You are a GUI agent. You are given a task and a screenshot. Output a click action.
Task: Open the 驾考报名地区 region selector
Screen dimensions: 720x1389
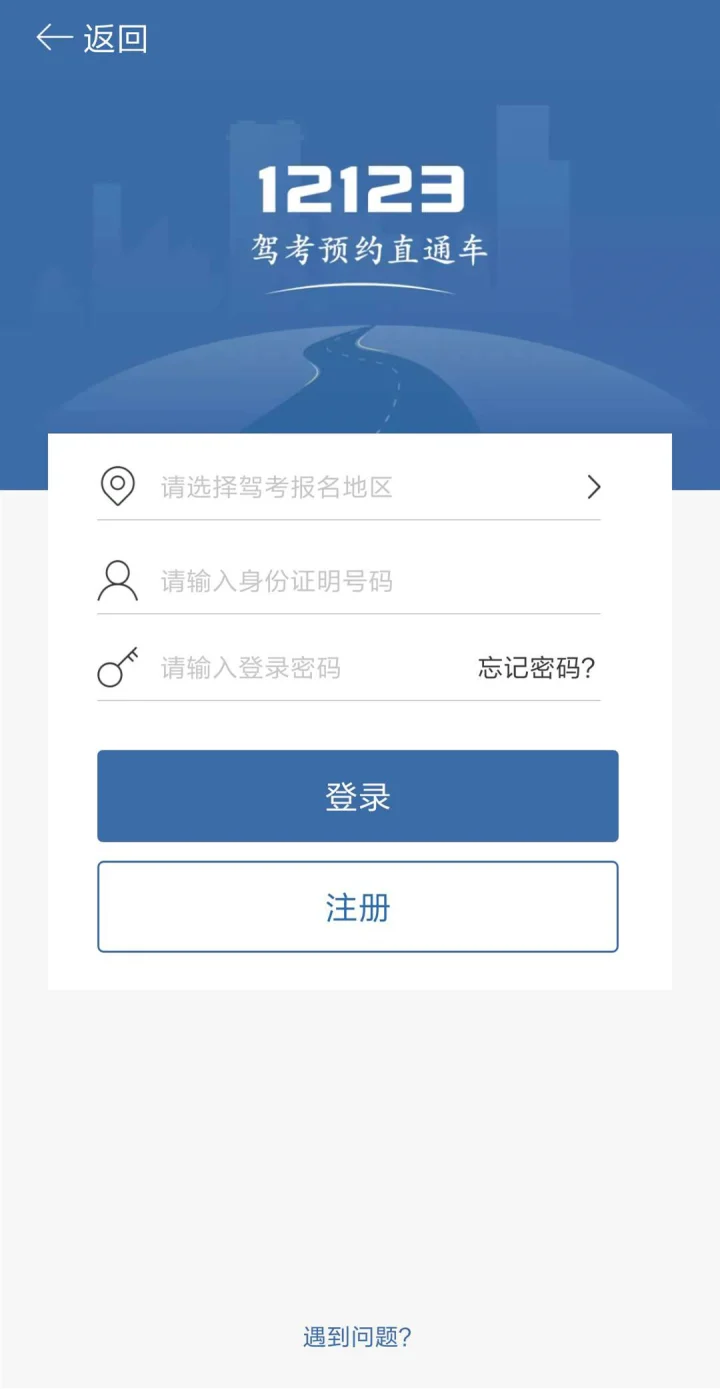point(350,487)
